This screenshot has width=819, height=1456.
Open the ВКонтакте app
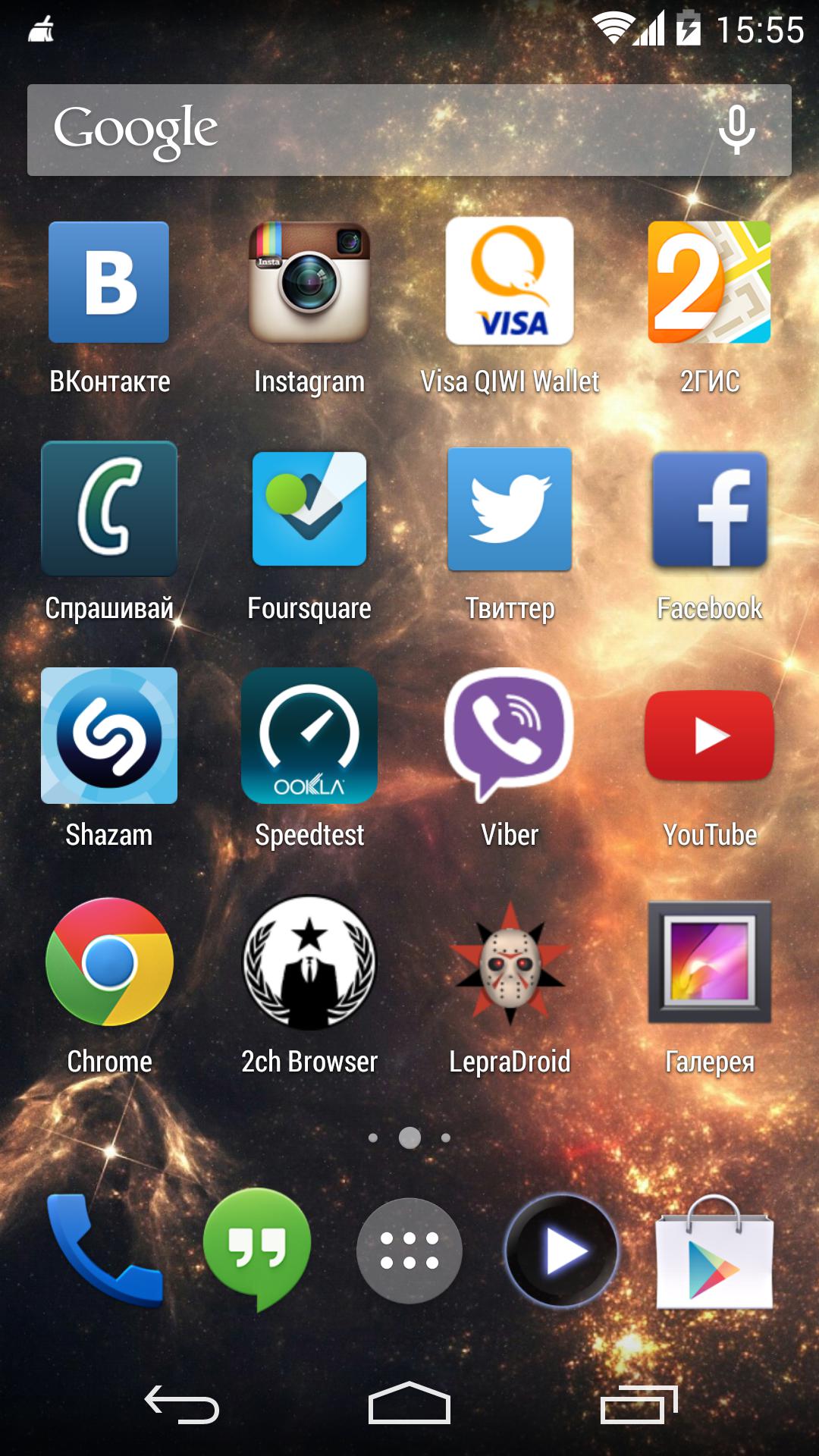[109, 282]
